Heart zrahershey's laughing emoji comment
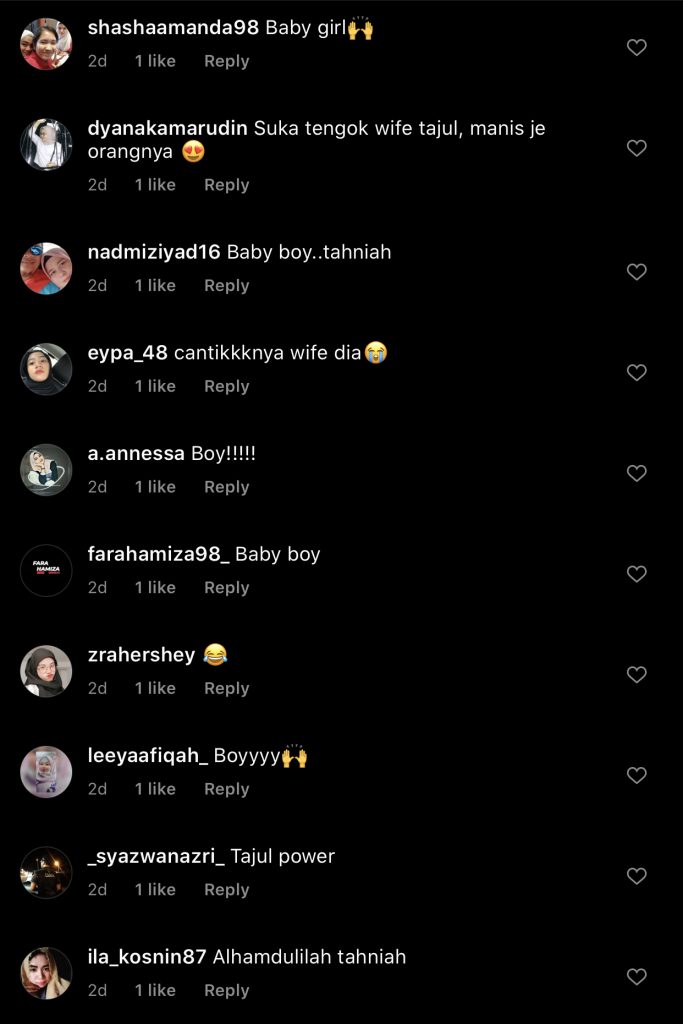 click(636, 675)
